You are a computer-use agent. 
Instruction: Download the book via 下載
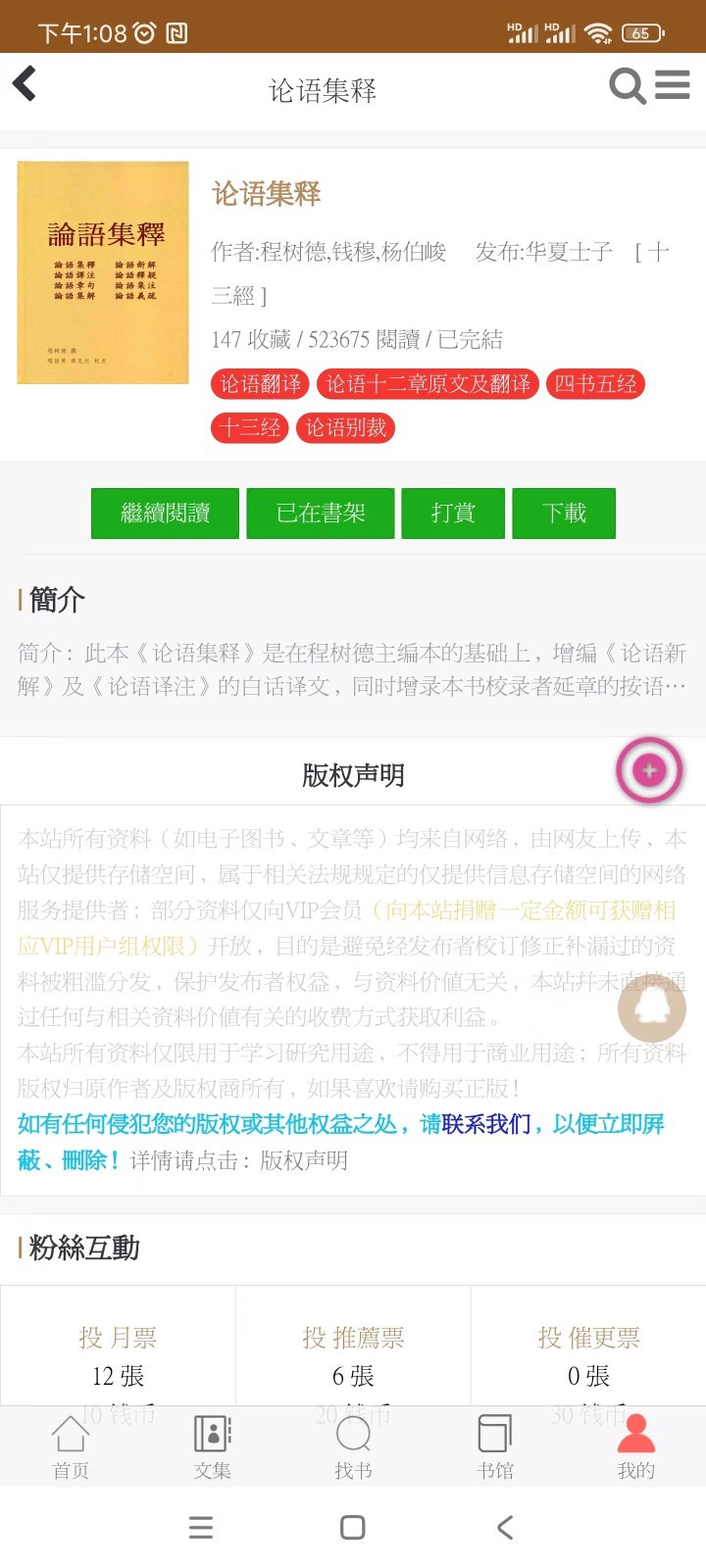tap(564, 514)
